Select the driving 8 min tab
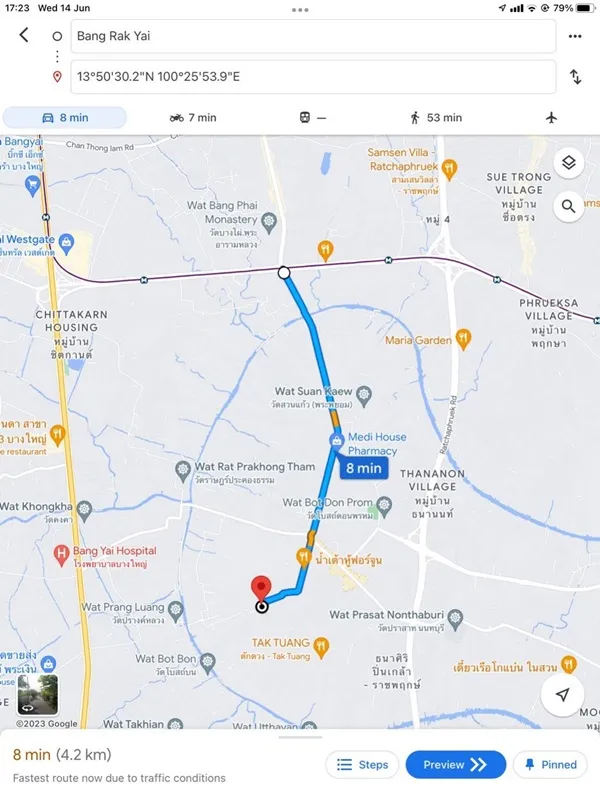 pos(65,117)
